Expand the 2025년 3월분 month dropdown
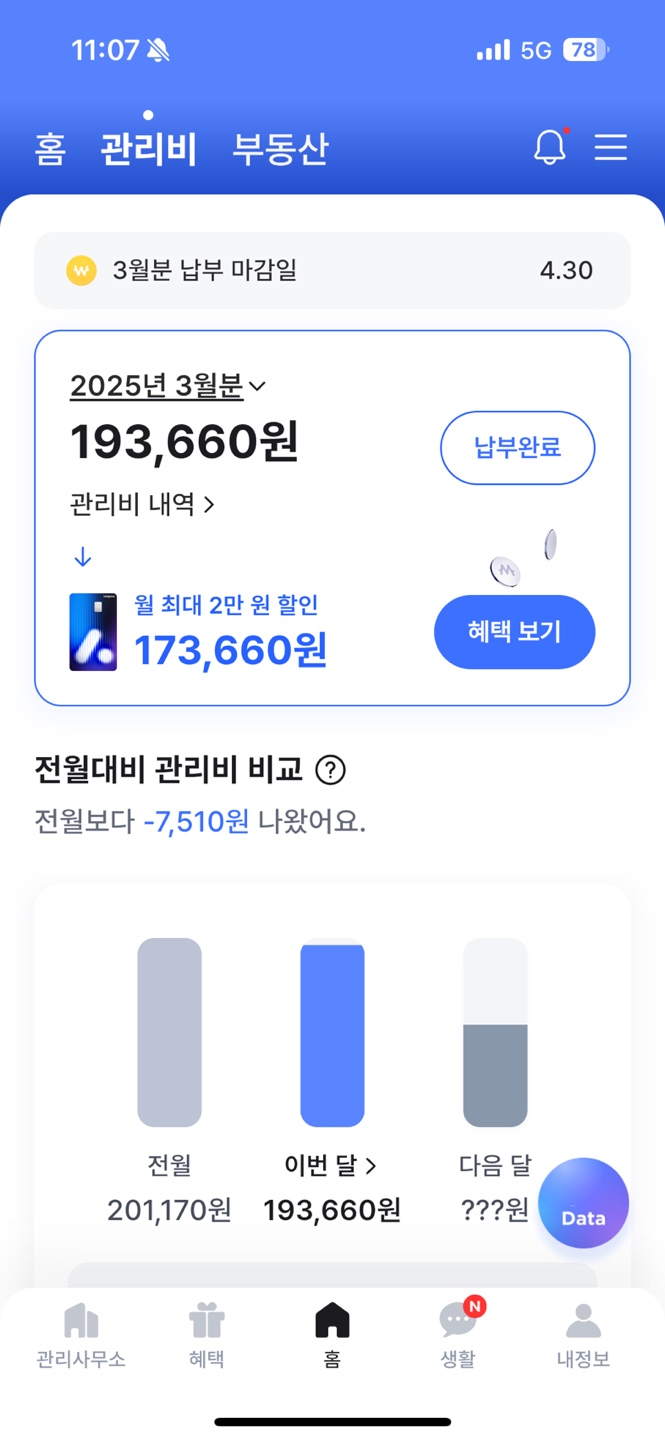 [168, 386]
